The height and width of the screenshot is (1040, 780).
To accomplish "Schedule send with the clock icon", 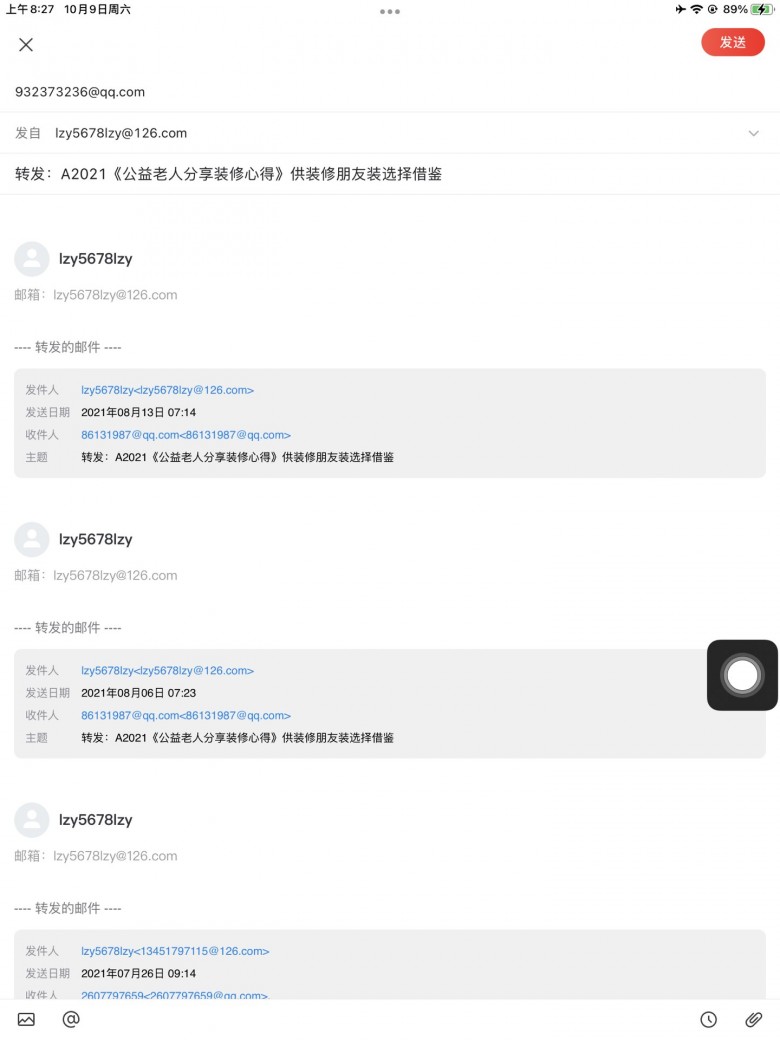I will (x=708, y=1019).
